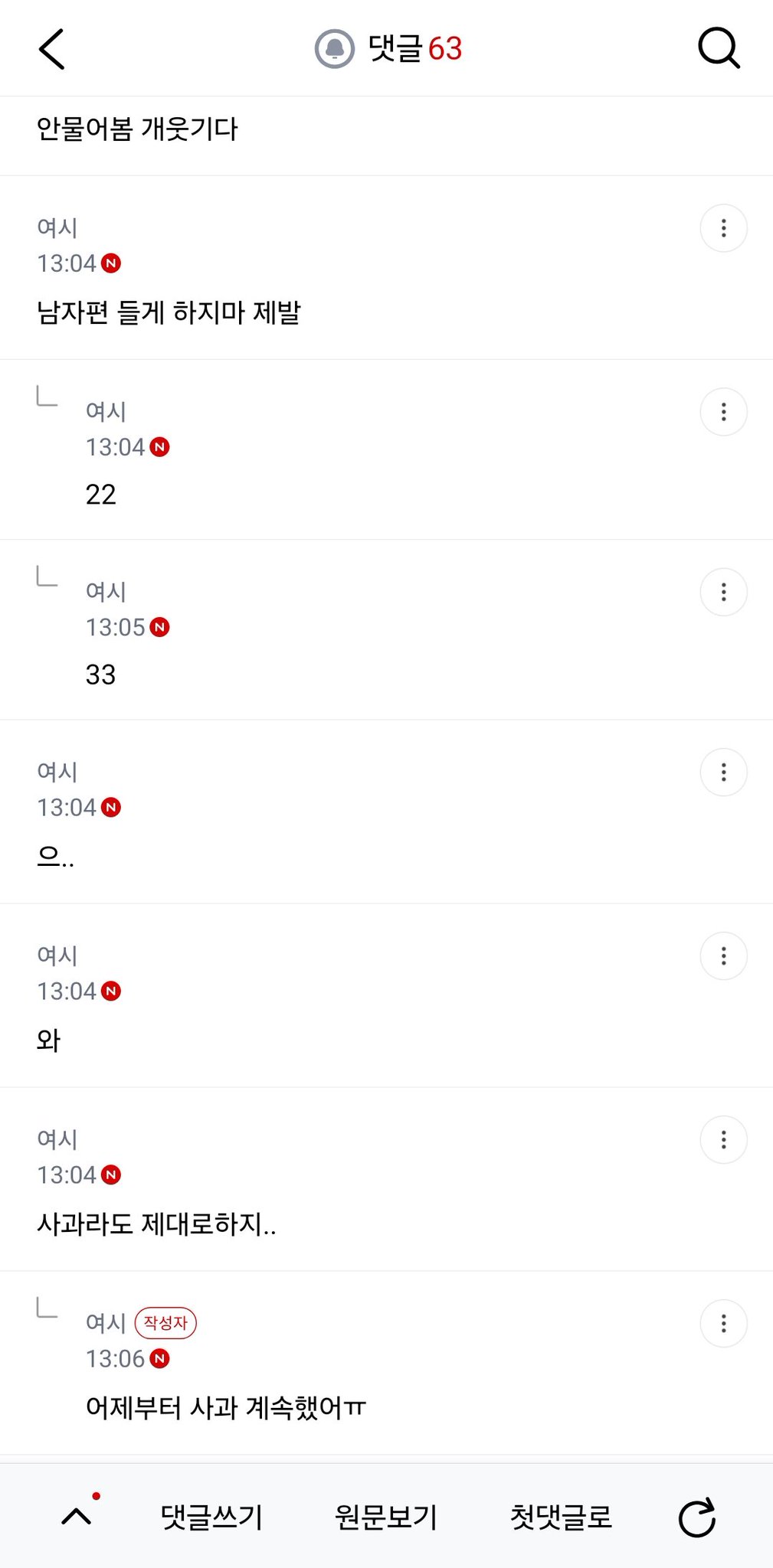Image resolution: width=773 pixels, height=1568 pixels.
Task: Open options on author's reply "어제부터 사과 계속했어ㅠ"
Action: click(x=724, y=1324)
